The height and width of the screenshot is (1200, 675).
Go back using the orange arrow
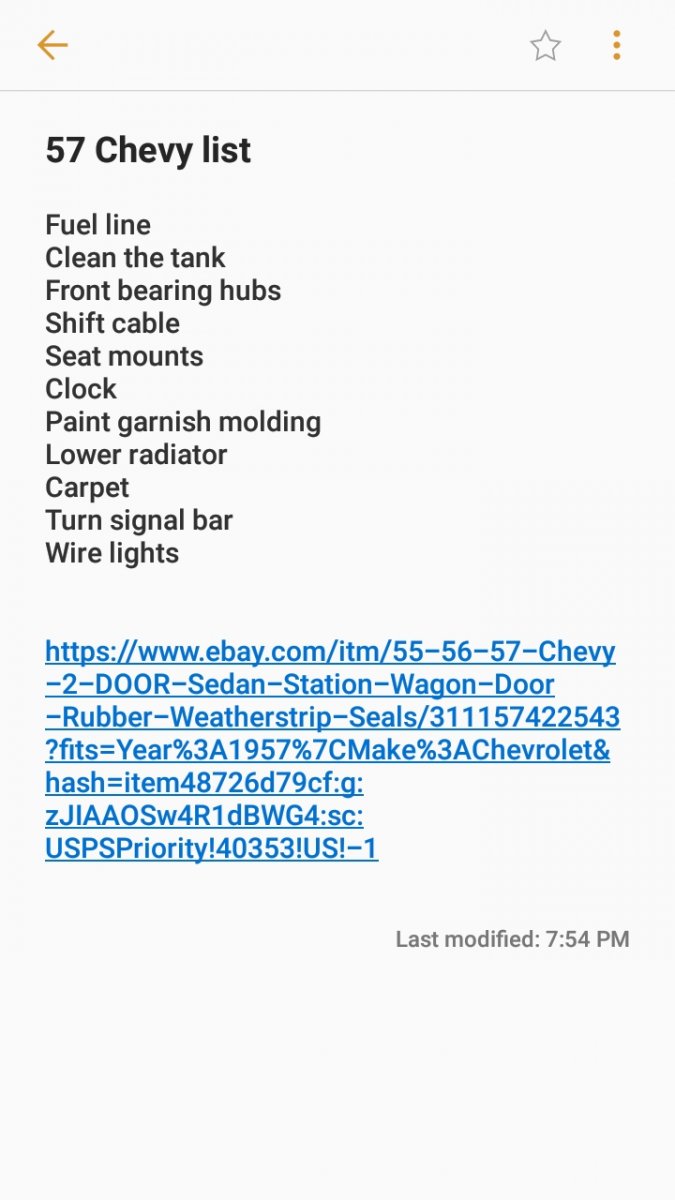tap(52, 45)
